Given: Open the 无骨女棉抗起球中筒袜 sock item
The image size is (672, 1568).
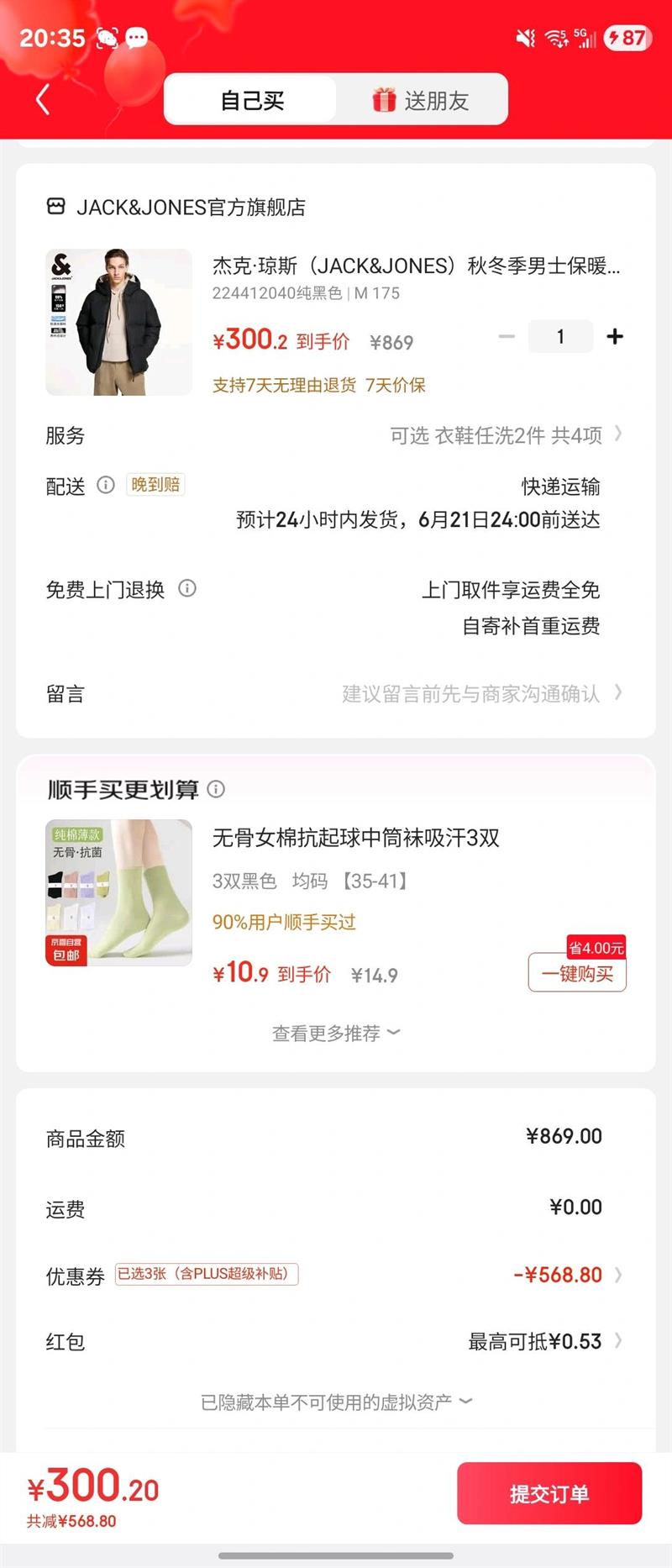Looking at the screenshot, I should point(356,838).
